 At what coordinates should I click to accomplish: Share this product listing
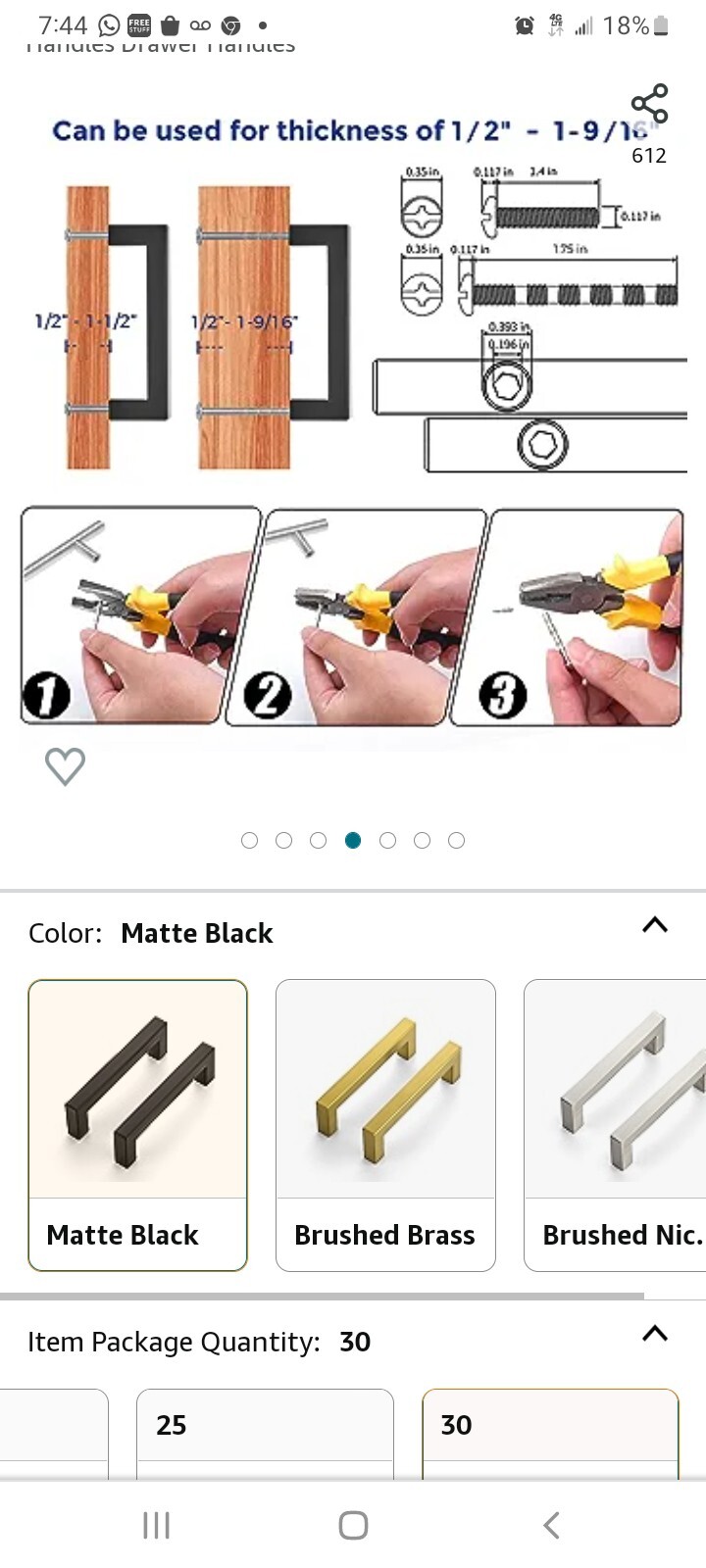pos(649,104)
